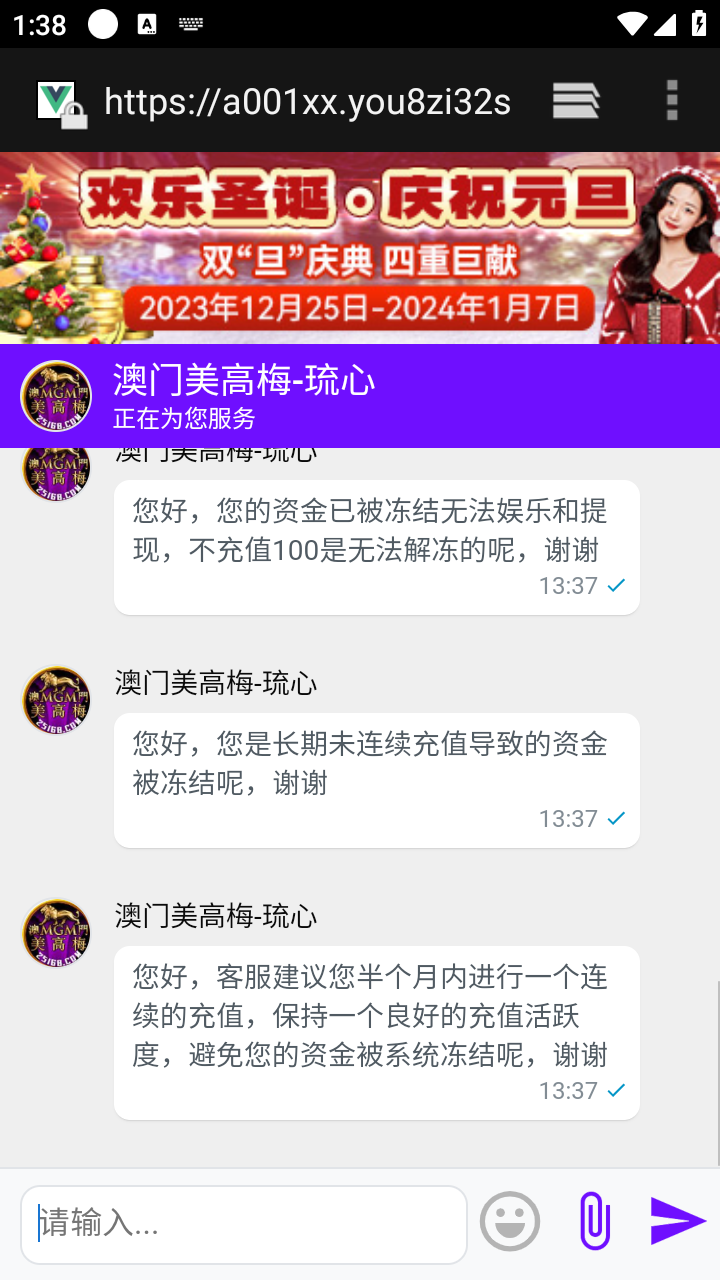Open the browser overflow menu
Screen dimensions: 720x1280
click(672, 101)
